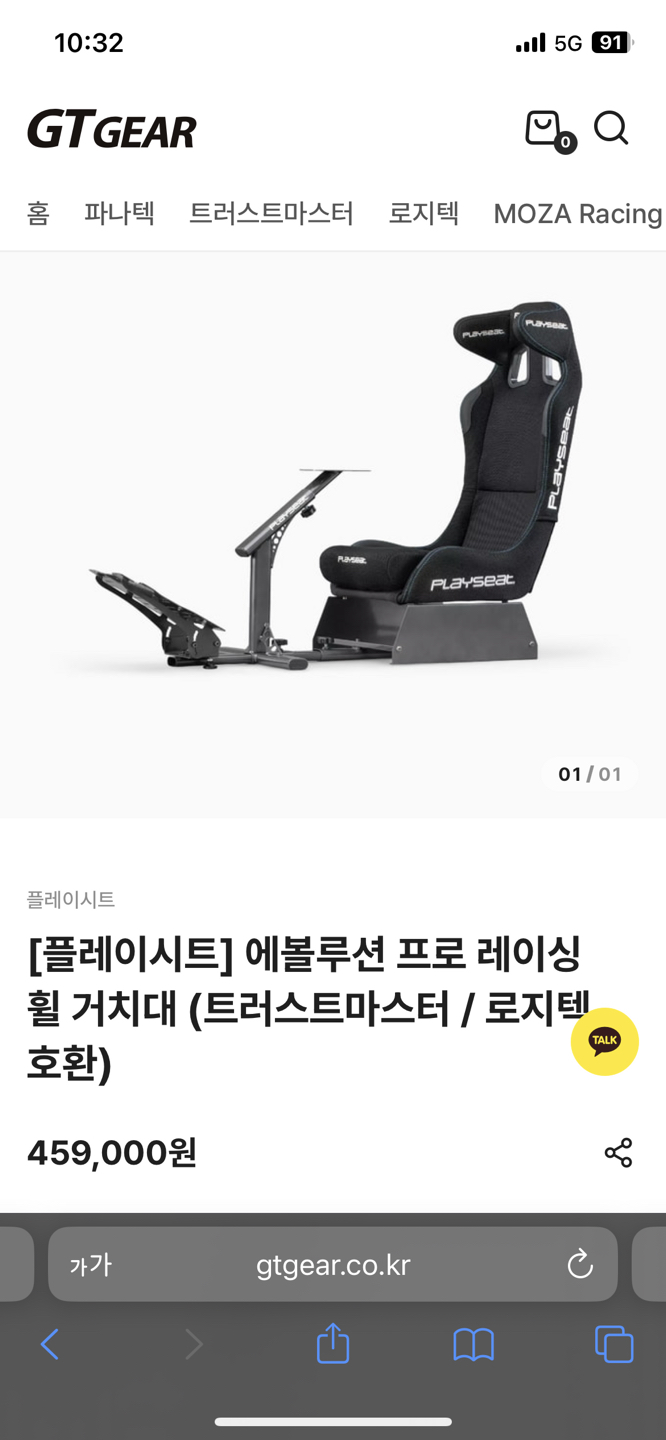666x1440 pixels.
Task: Reload the page
Action: coord(580,1265)
